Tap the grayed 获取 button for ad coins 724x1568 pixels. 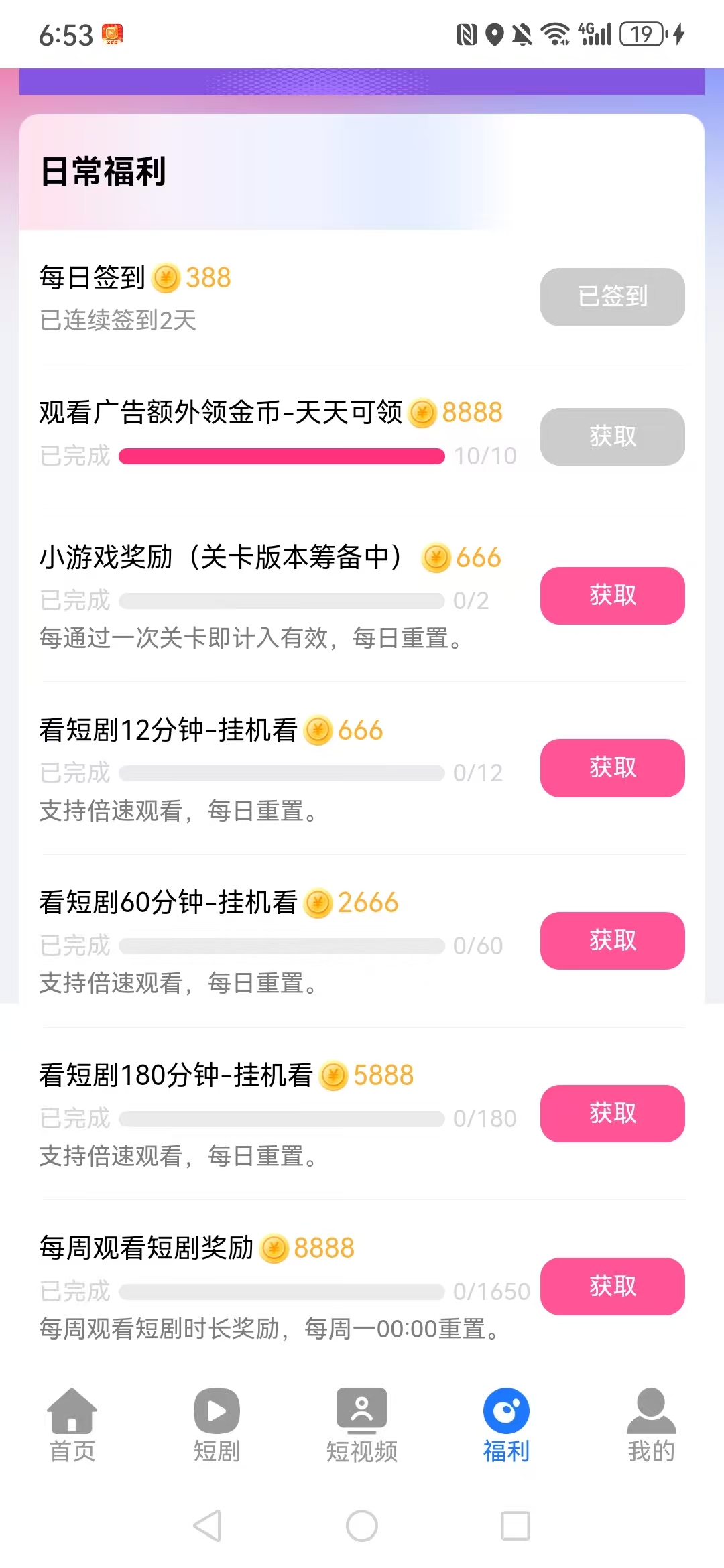coord(611,436)
